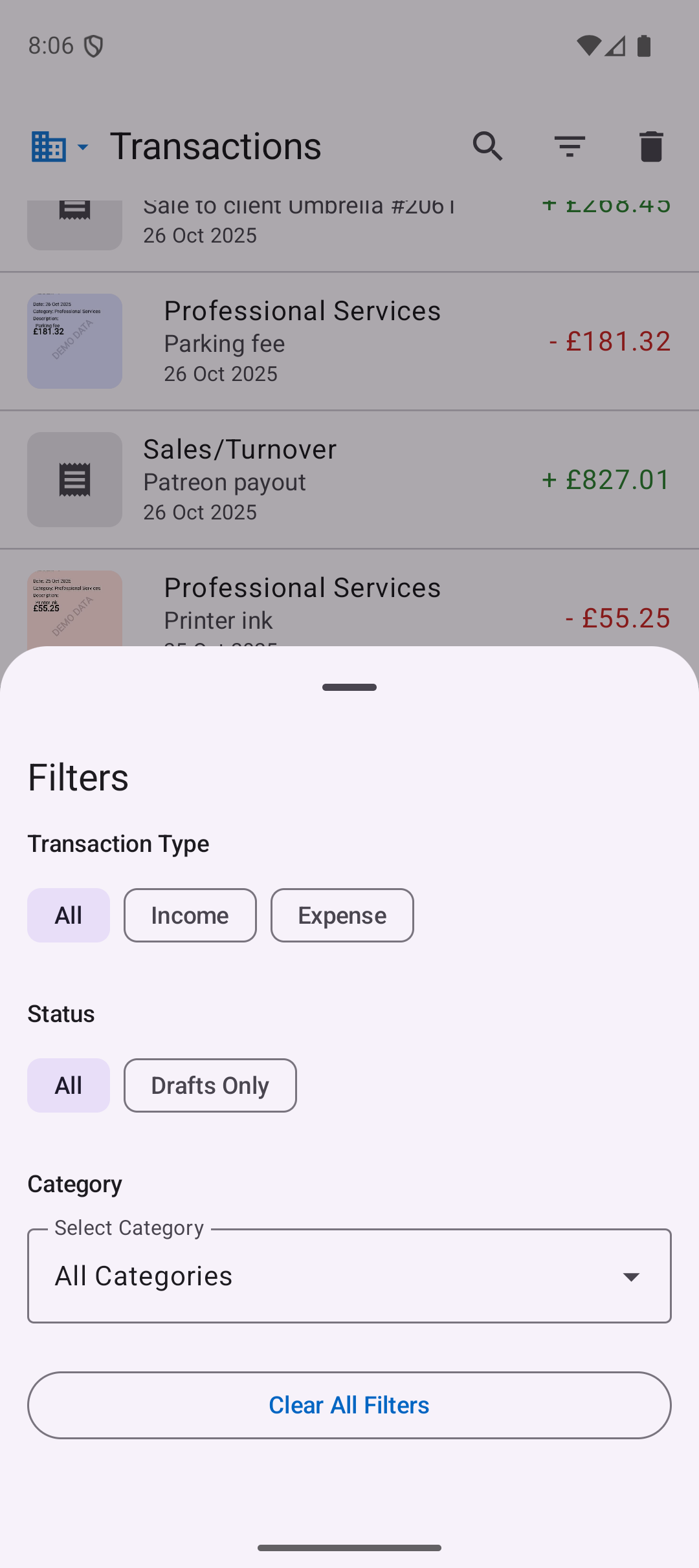
Task: Expand the Select Category dropdown
Action: click(x=349, y=1276)
